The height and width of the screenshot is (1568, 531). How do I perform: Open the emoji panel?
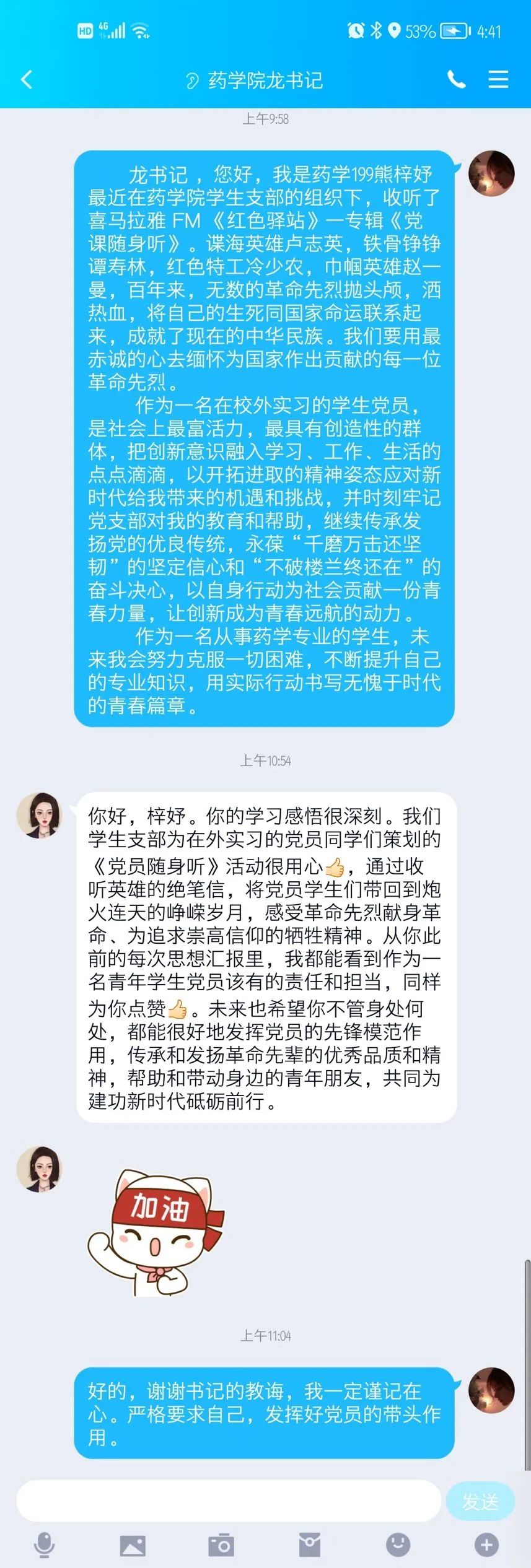coord(398,1545)
